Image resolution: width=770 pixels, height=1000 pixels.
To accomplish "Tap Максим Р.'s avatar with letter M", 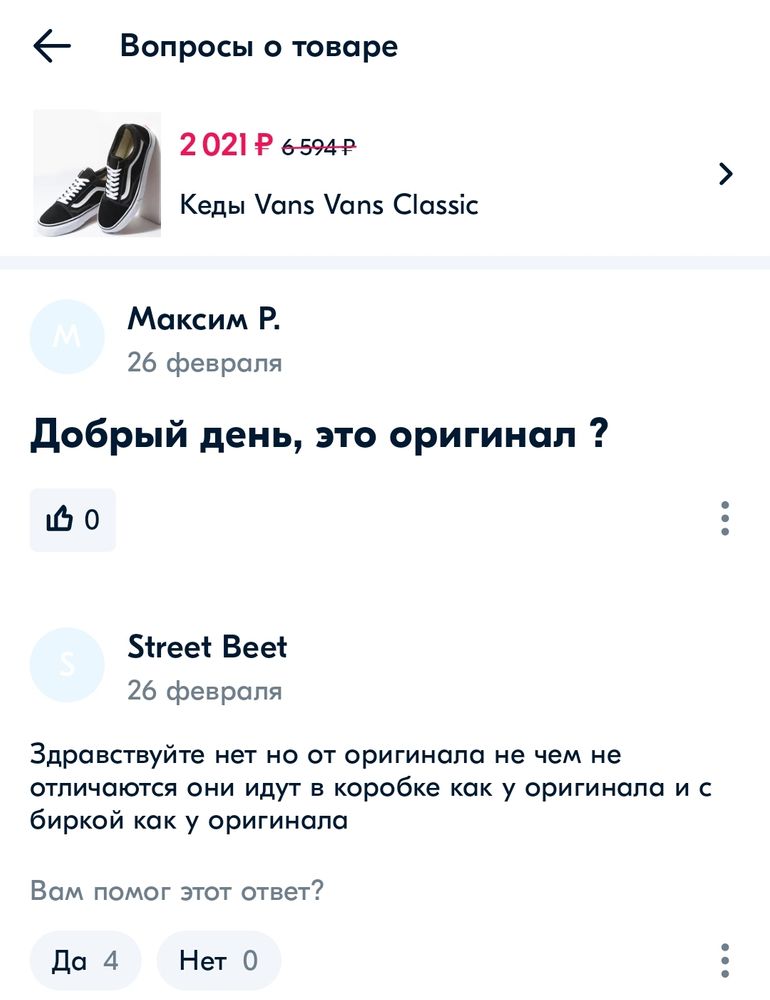I will [67, 337].
